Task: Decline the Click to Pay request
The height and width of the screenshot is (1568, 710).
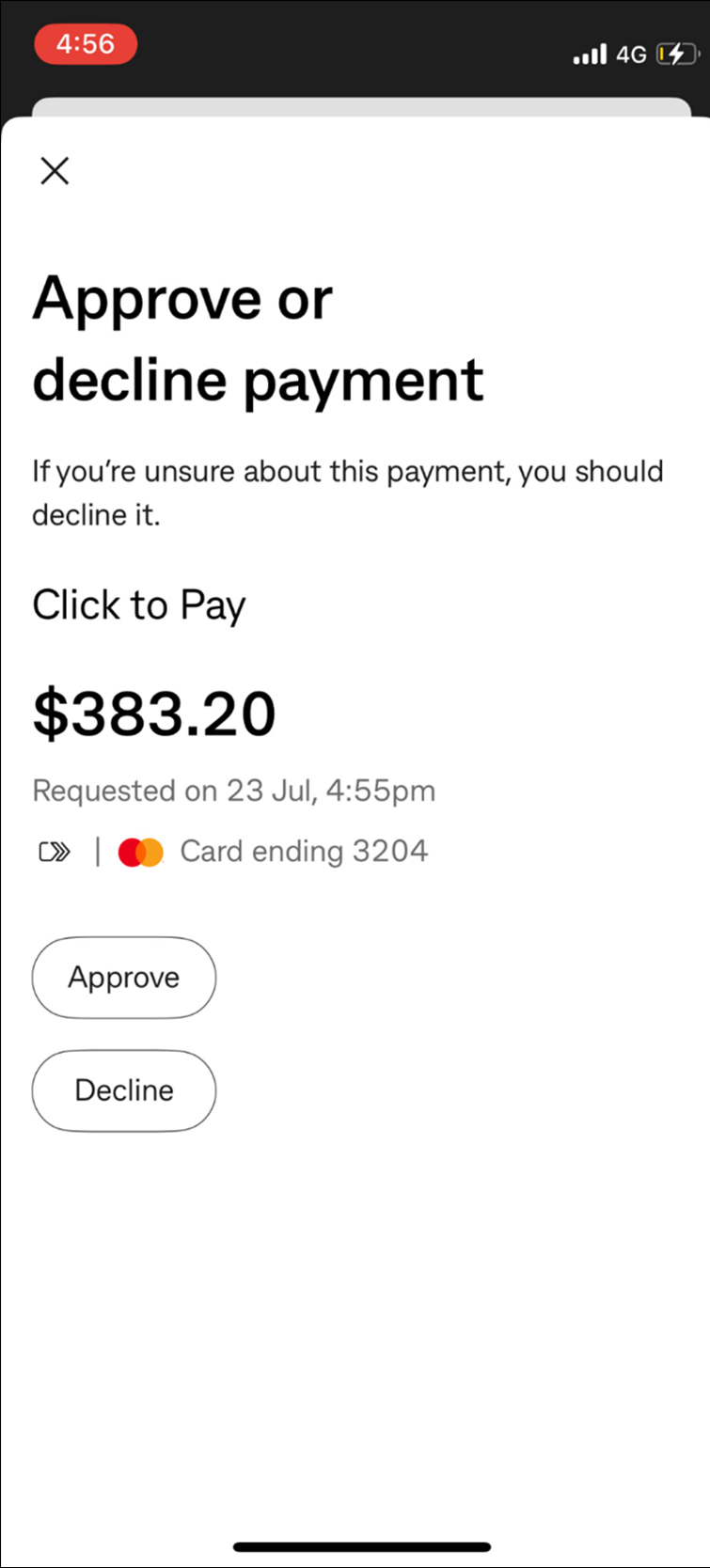Action: pyautogui.click(x=124, y=1090)
